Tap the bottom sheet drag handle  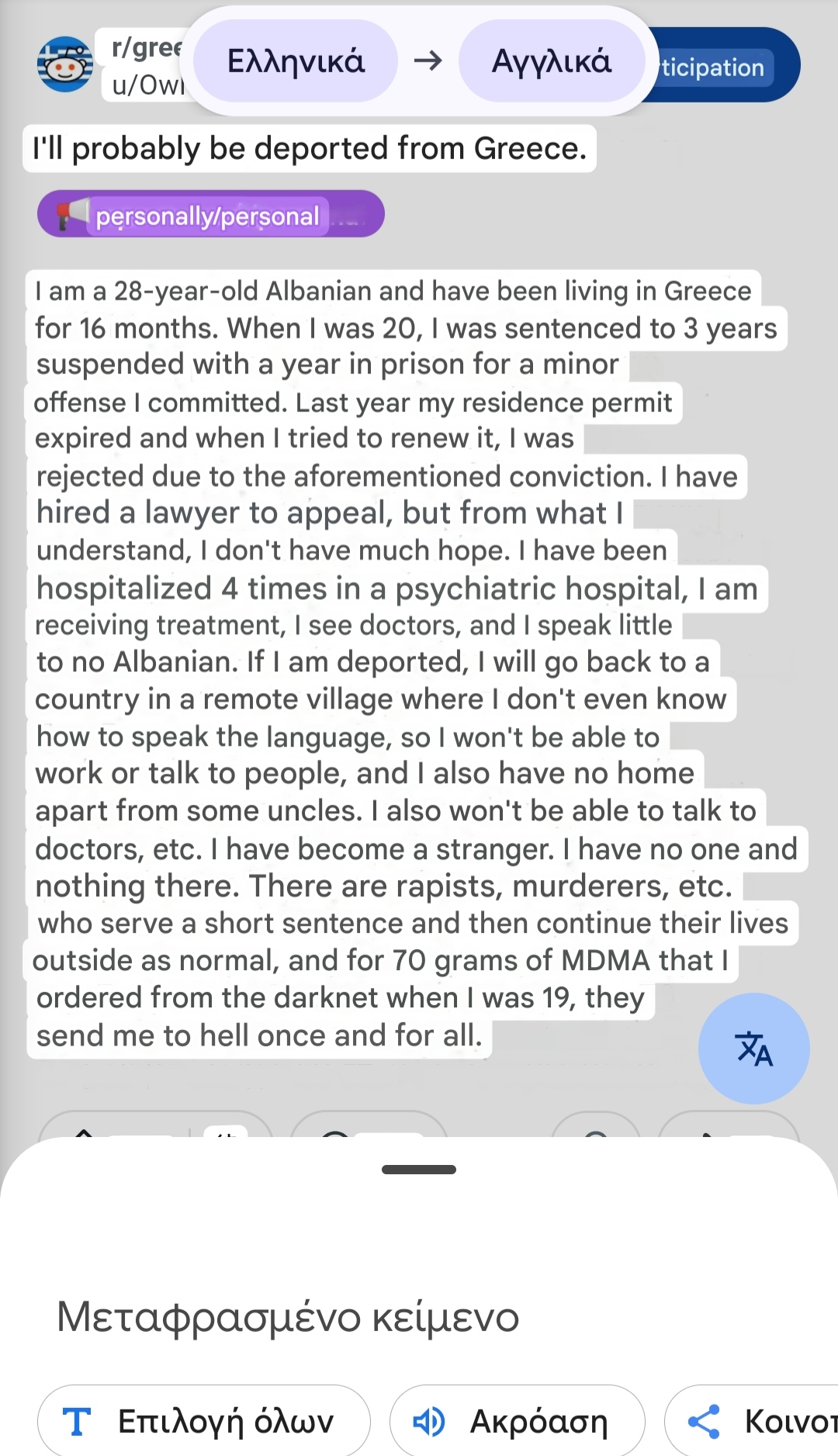(419, 1170)
